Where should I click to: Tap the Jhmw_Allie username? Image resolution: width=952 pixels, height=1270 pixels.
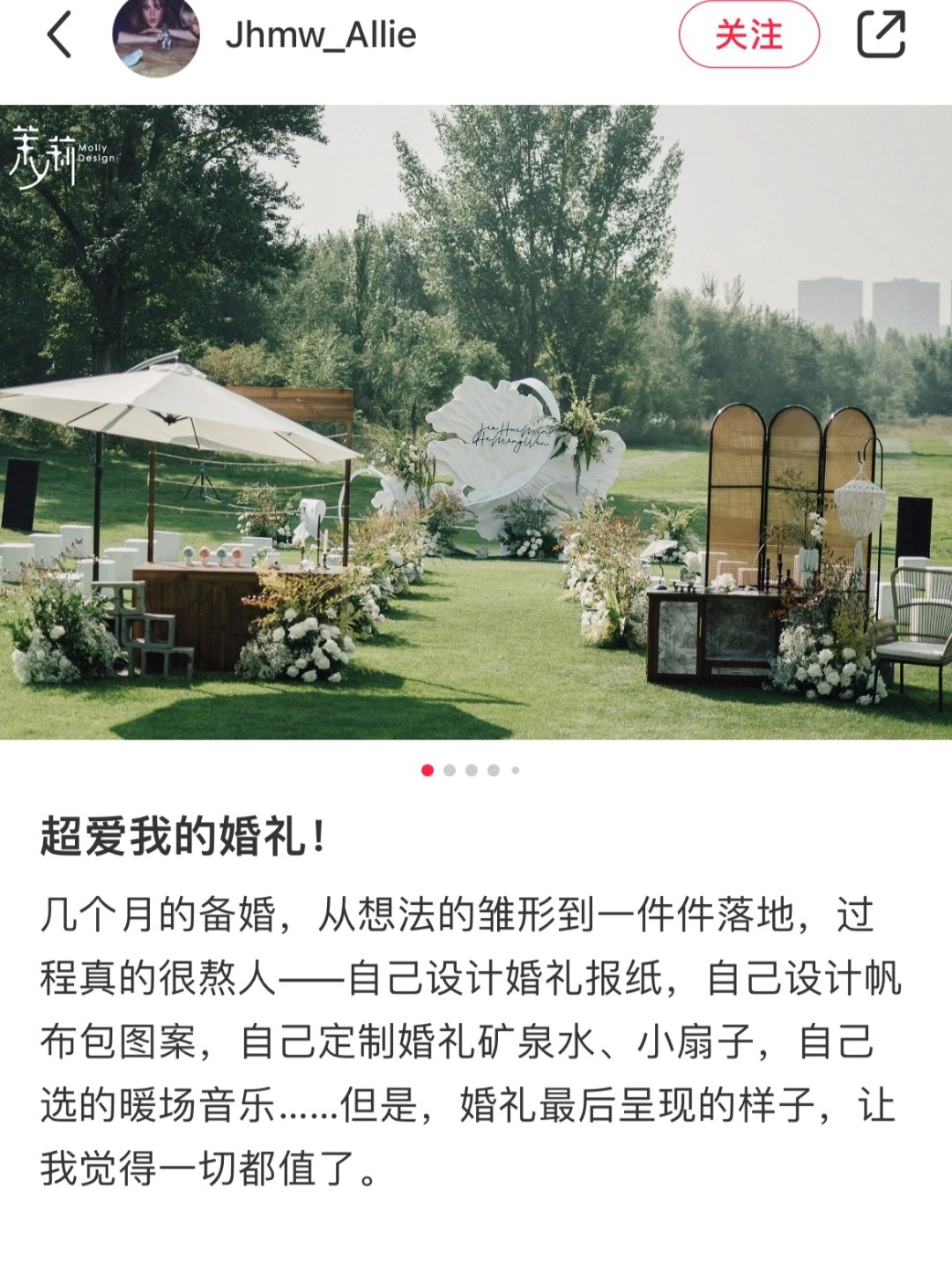coord(321,36)
